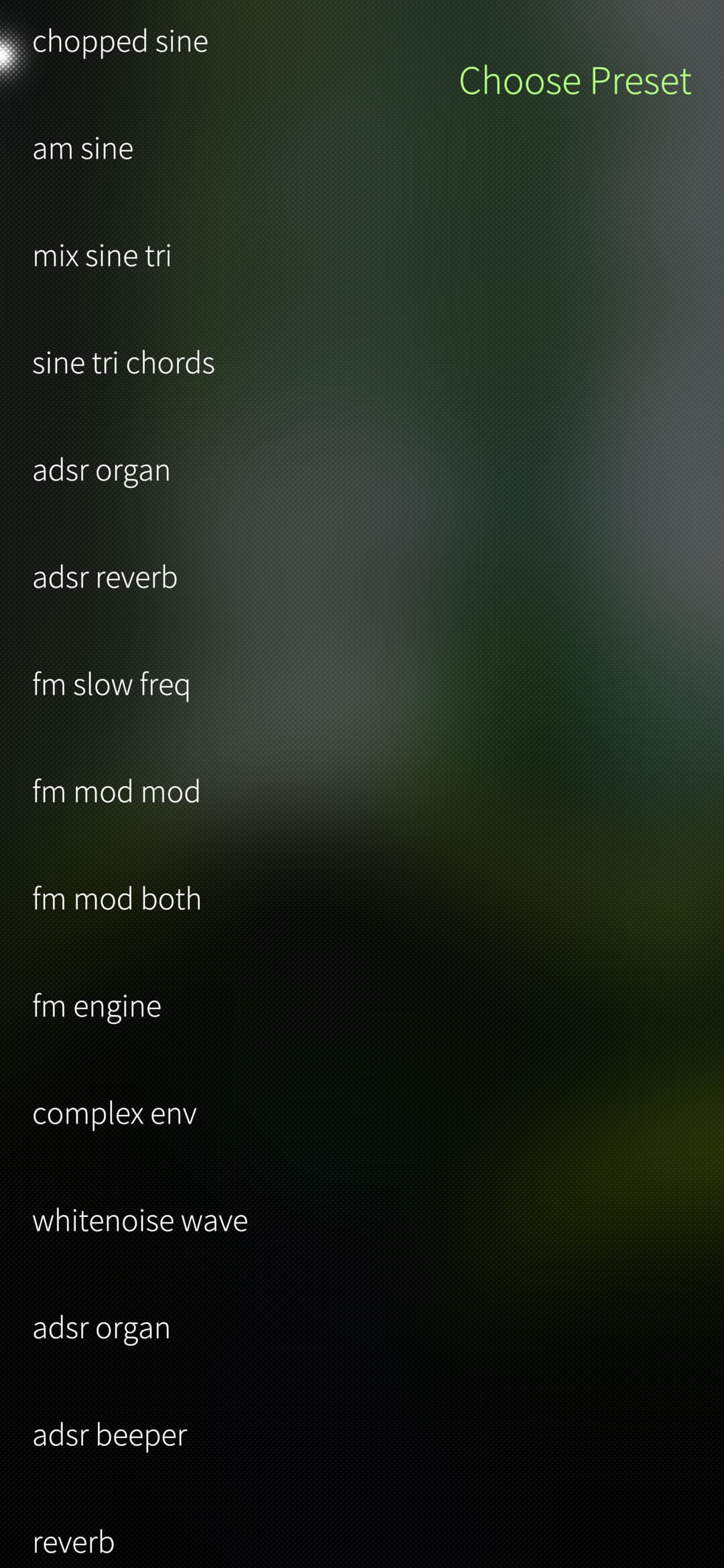Viewport: 724px width, 1568px height.
Task: Select the adsr reverb preset
Action: click(105, 578)
